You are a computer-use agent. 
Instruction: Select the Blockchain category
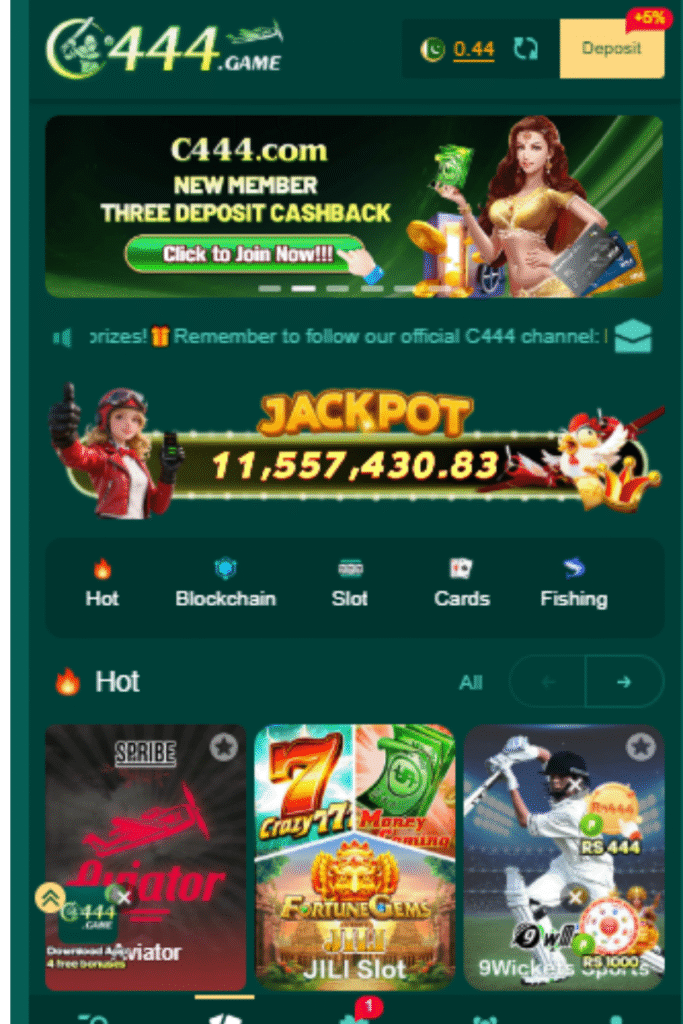pos(226,583)
